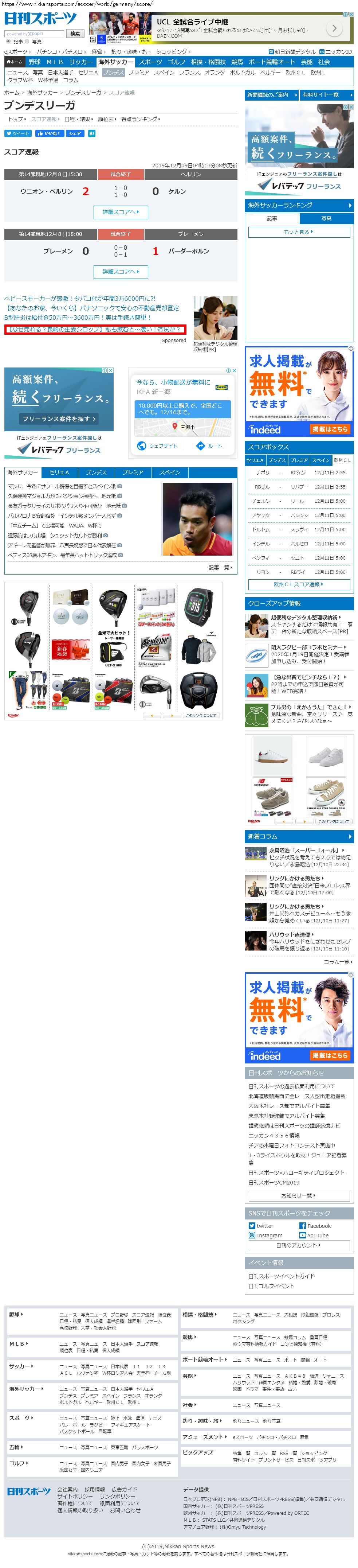Screen dimensions: 358x1568
Task: Open 詳細スコアへ for ウニオン・ベルリン match
Action: (120, 212)
